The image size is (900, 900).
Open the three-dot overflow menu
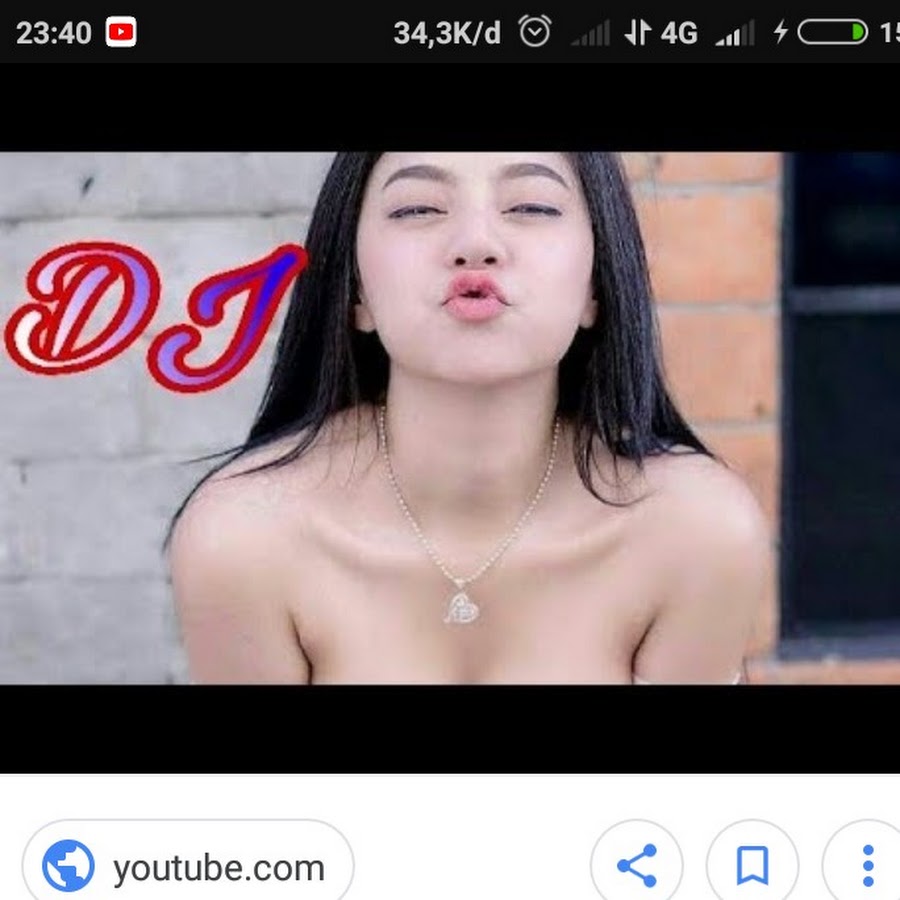(867, 866)
